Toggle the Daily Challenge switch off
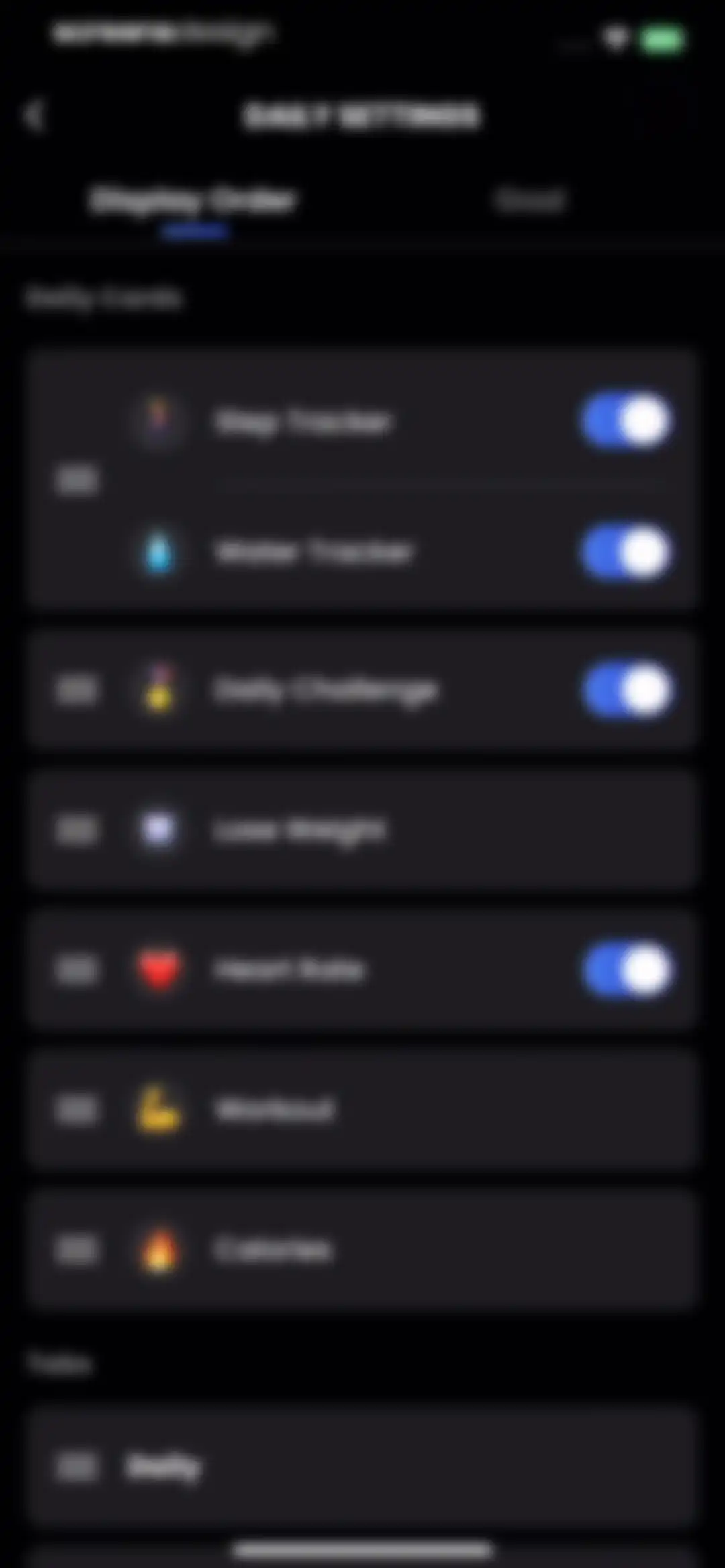The image size is (725, 1568). pyautogui.click(x=627, y=690)
